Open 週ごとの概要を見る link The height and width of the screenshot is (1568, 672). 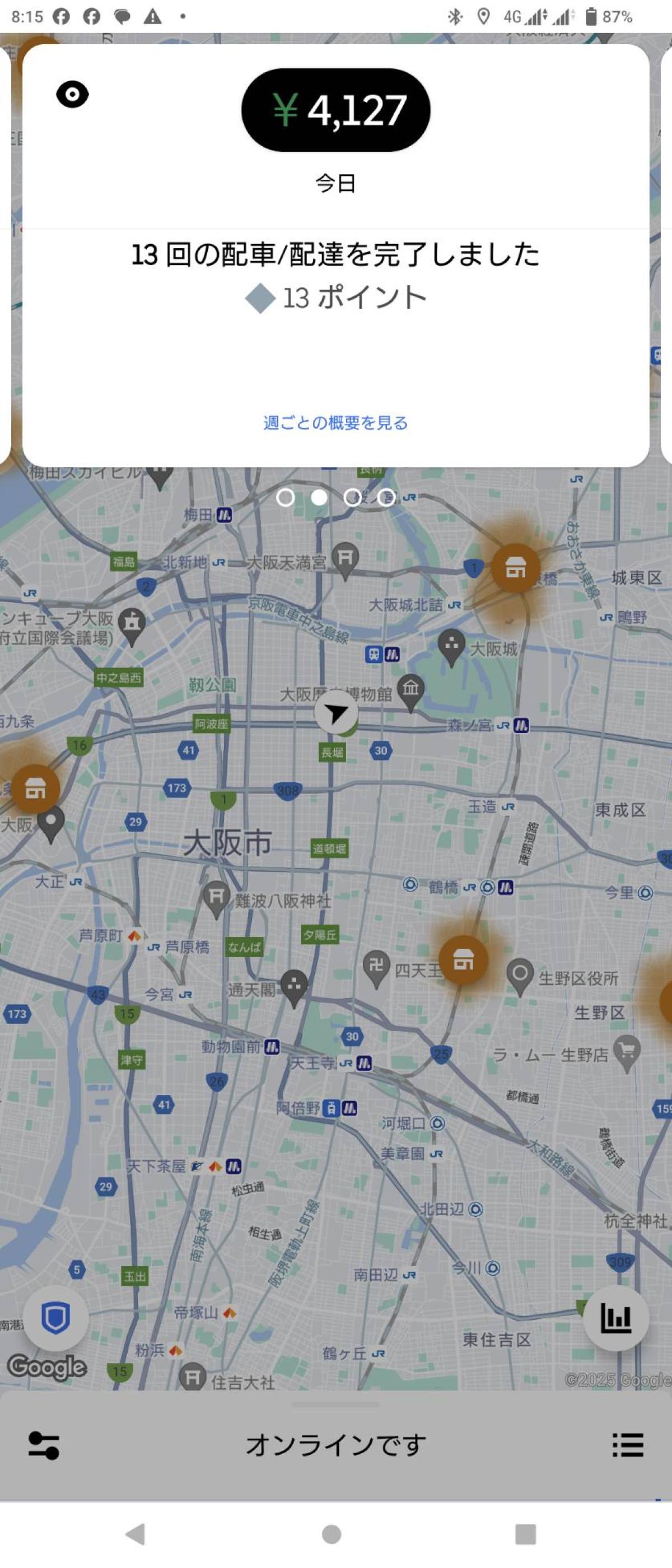coord(335,422)
